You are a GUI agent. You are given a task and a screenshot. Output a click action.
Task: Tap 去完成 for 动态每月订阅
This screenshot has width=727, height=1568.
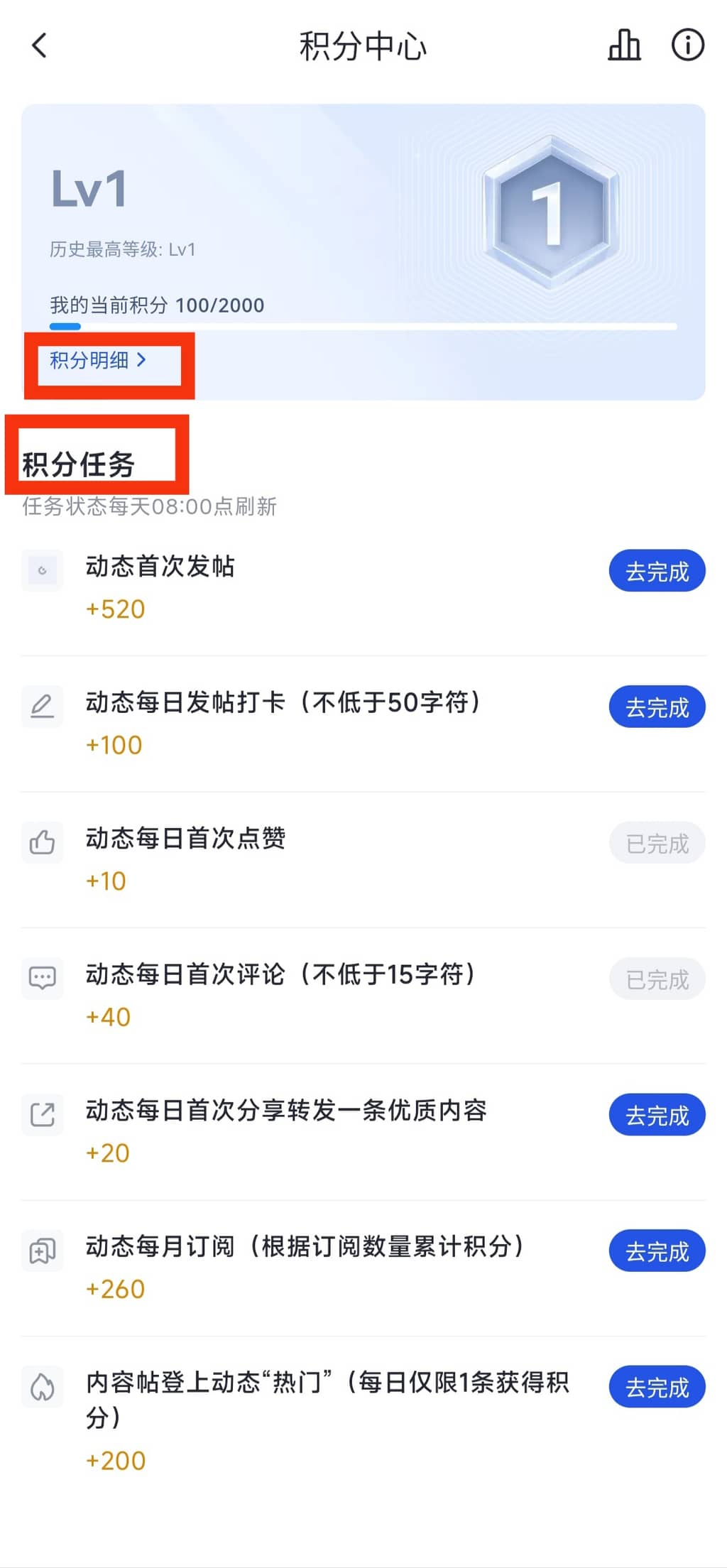tap(657, 1251)
